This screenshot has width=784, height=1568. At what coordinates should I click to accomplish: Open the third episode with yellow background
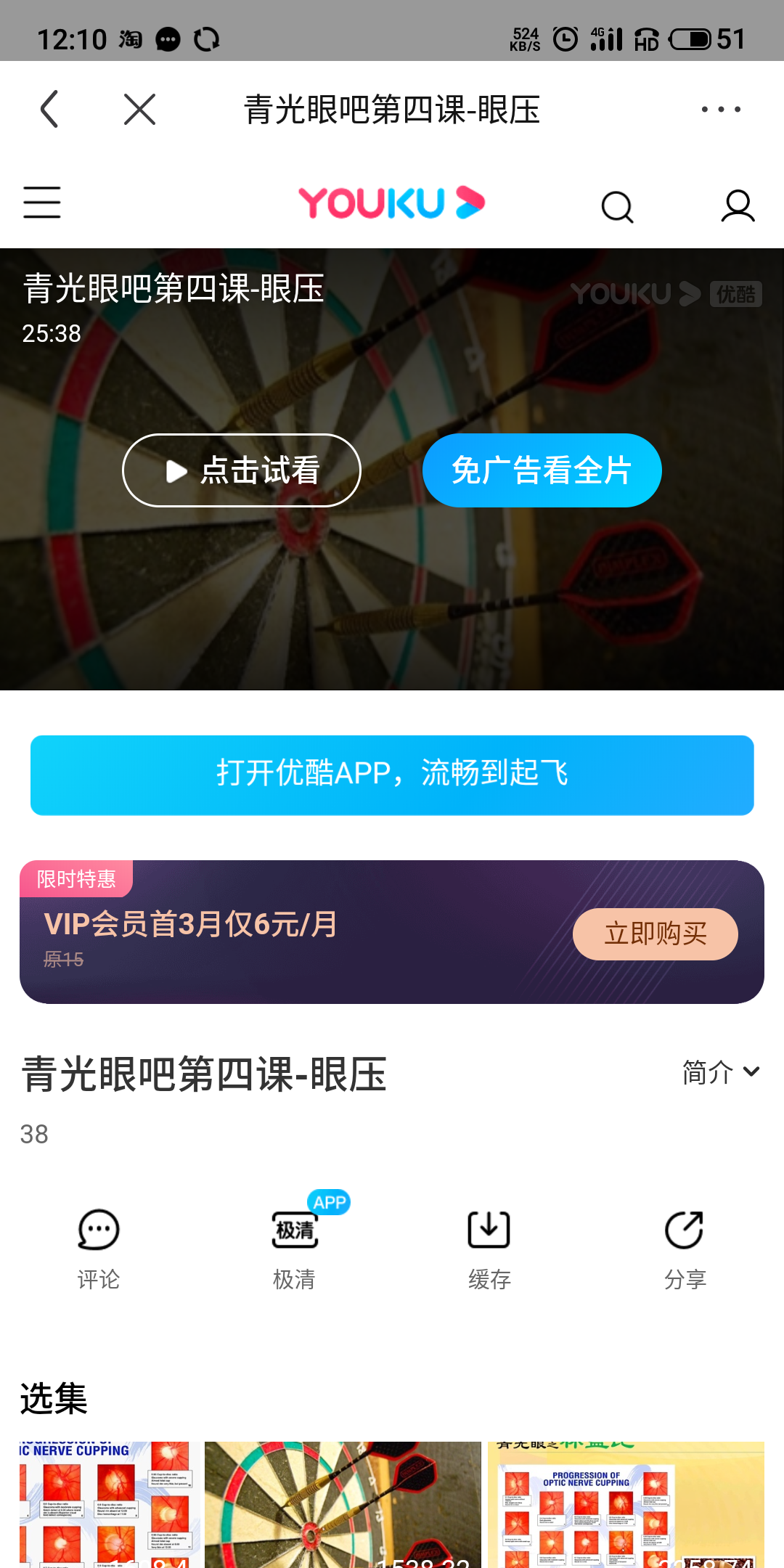tap(626, 1504)
